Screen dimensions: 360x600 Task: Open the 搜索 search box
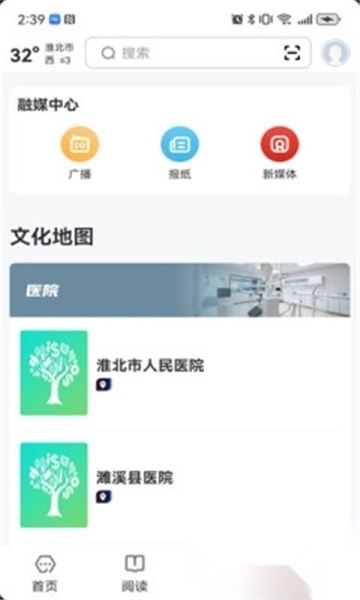pyautogui.click(x=198, y=53)
